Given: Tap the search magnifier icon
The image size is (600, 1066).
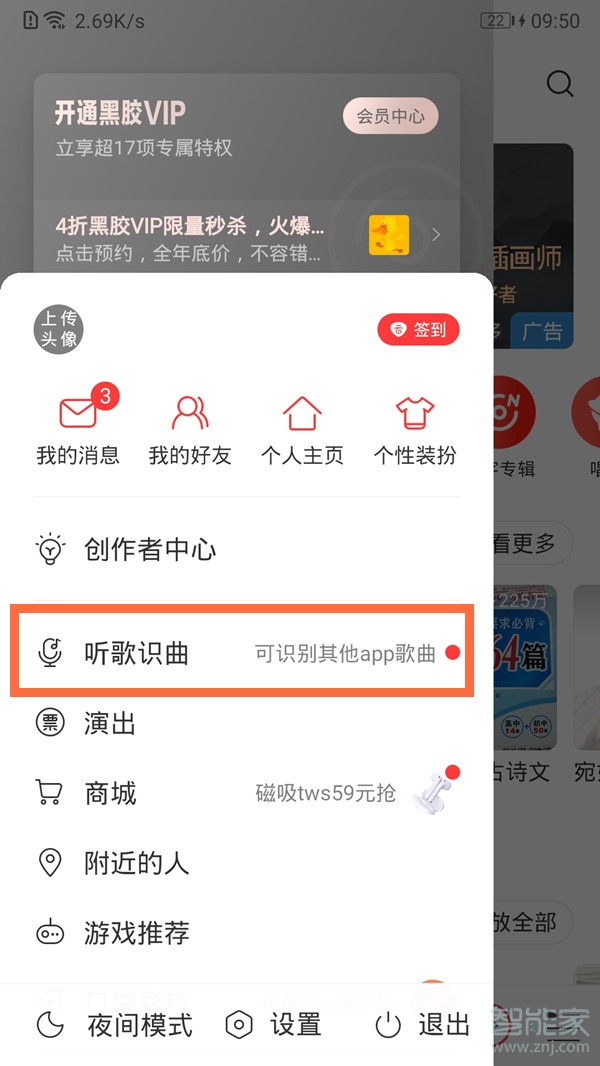Looking at the screenshot, I should coord(561,84).
